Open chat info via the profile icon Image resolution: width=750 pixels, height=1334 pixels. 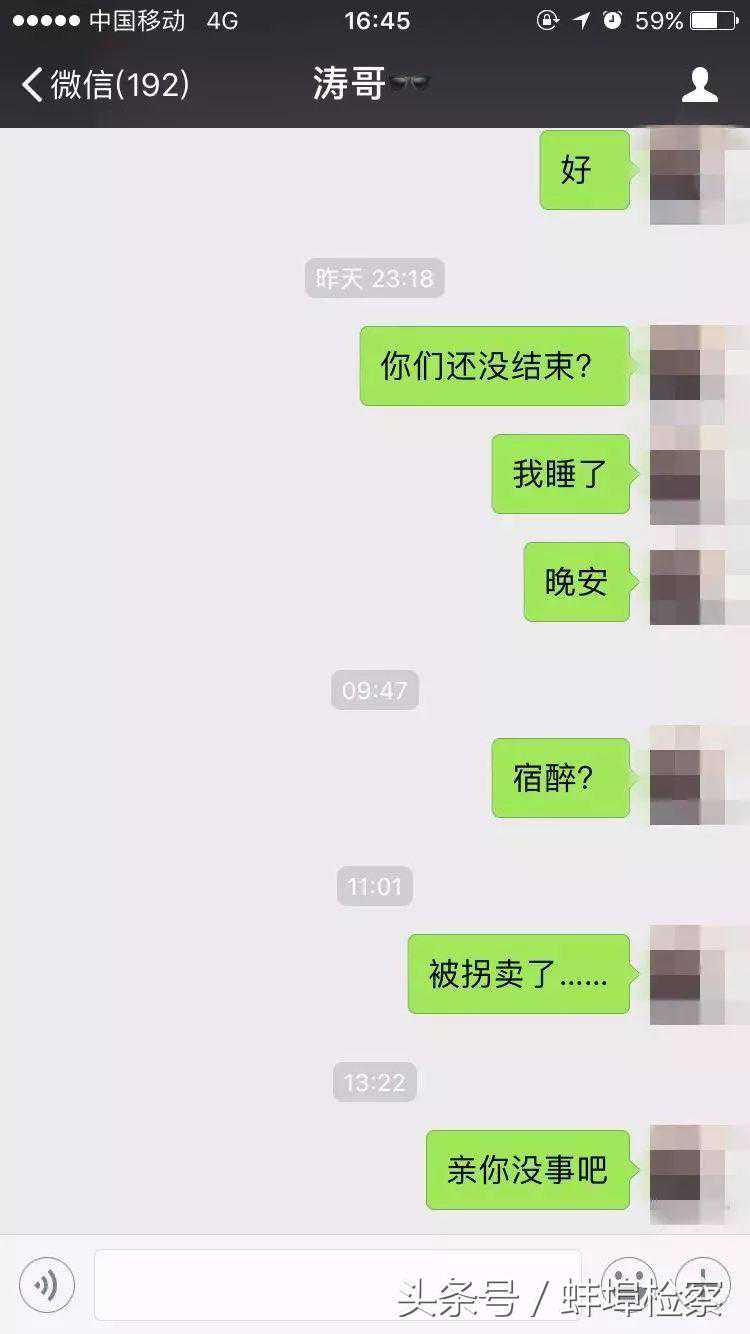tap(700, 85)
